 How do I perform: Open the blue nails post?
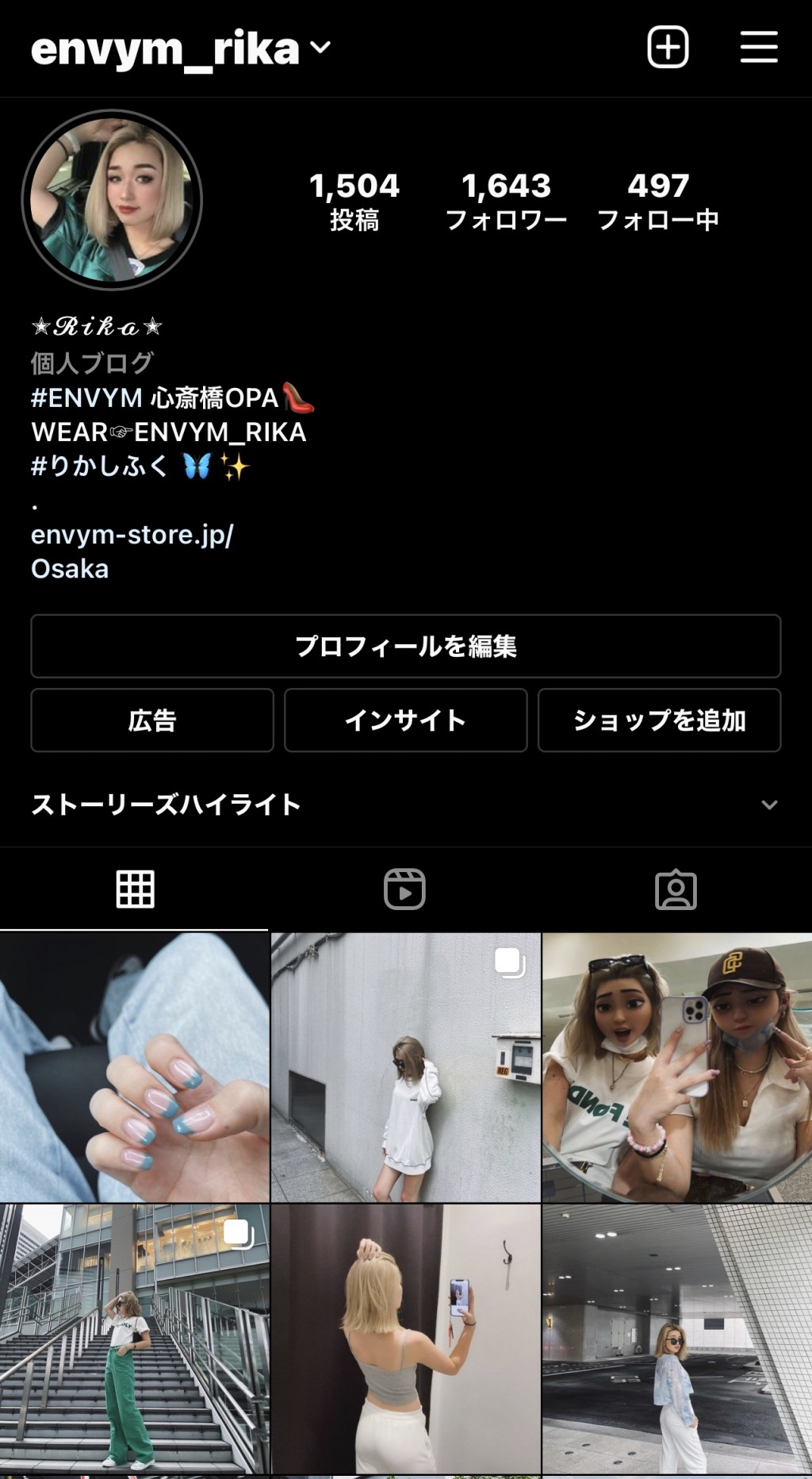click(x=134, y=1067)
